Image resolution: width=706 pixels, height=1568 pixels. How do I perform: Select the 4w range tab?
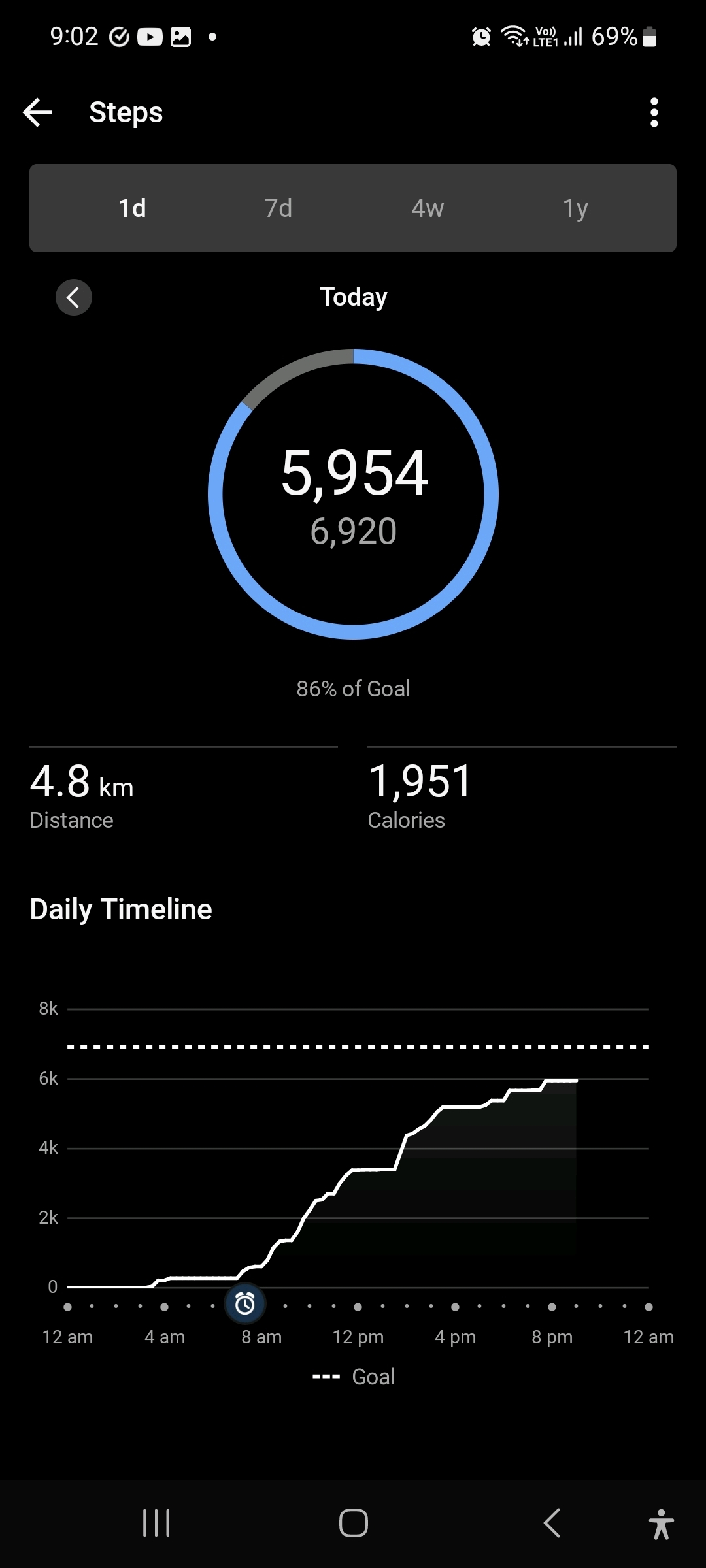[x=428, y=208]
